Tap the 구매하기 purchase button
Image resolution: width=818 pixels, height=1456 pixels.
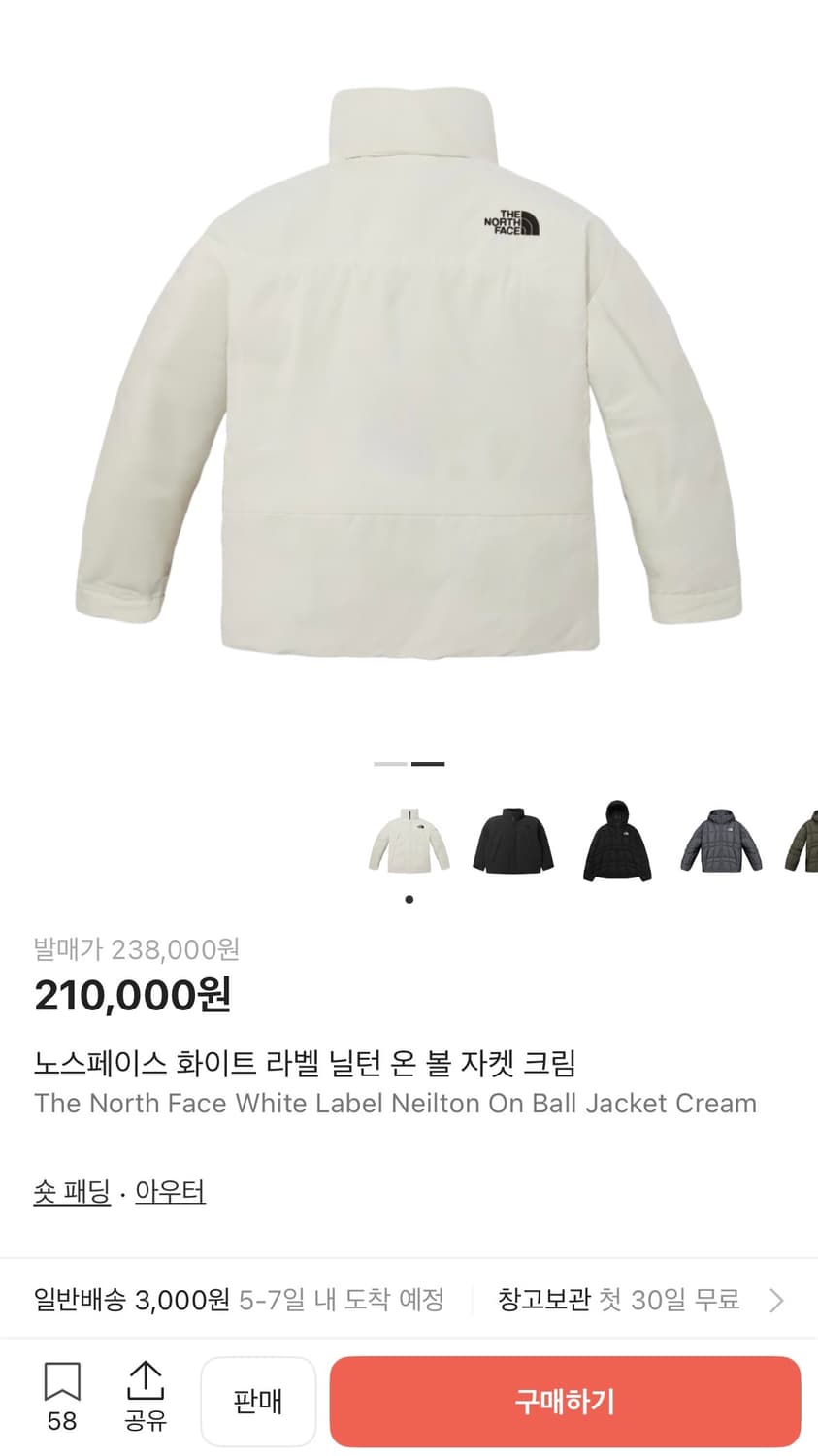(x=566, y=1401)
